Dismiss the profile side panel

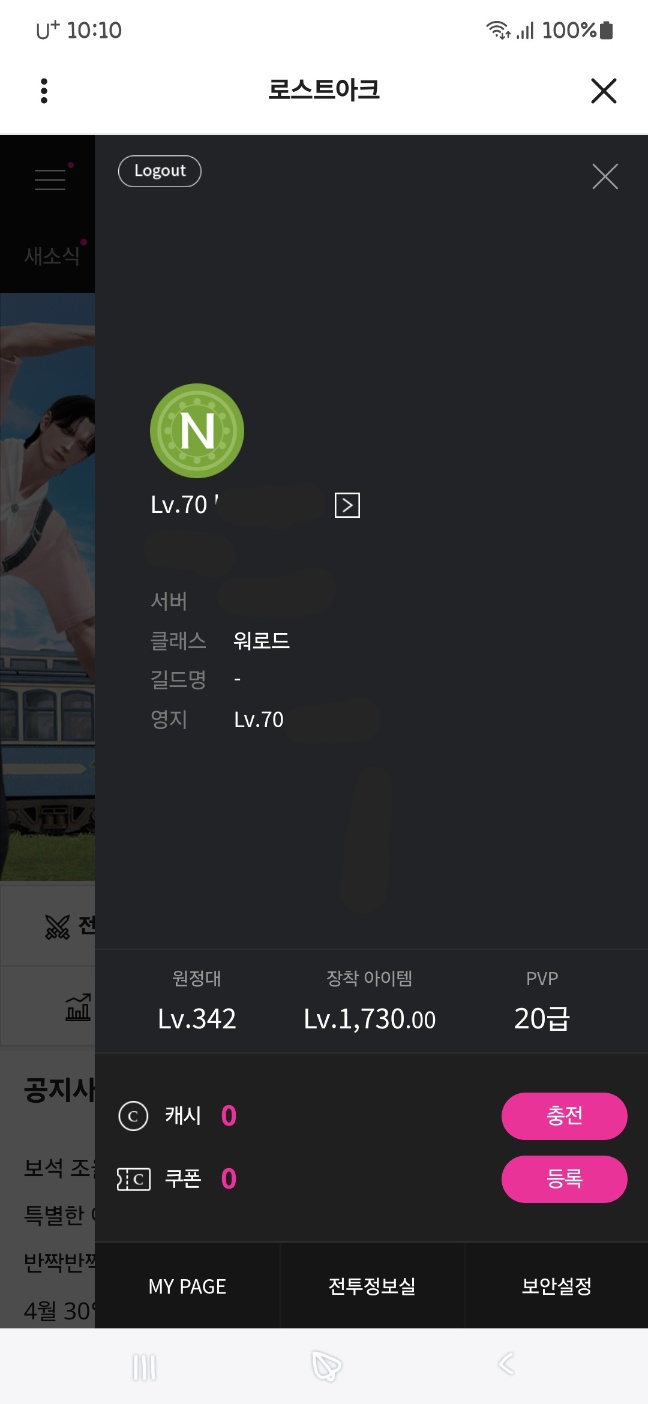tap(605, 177)
